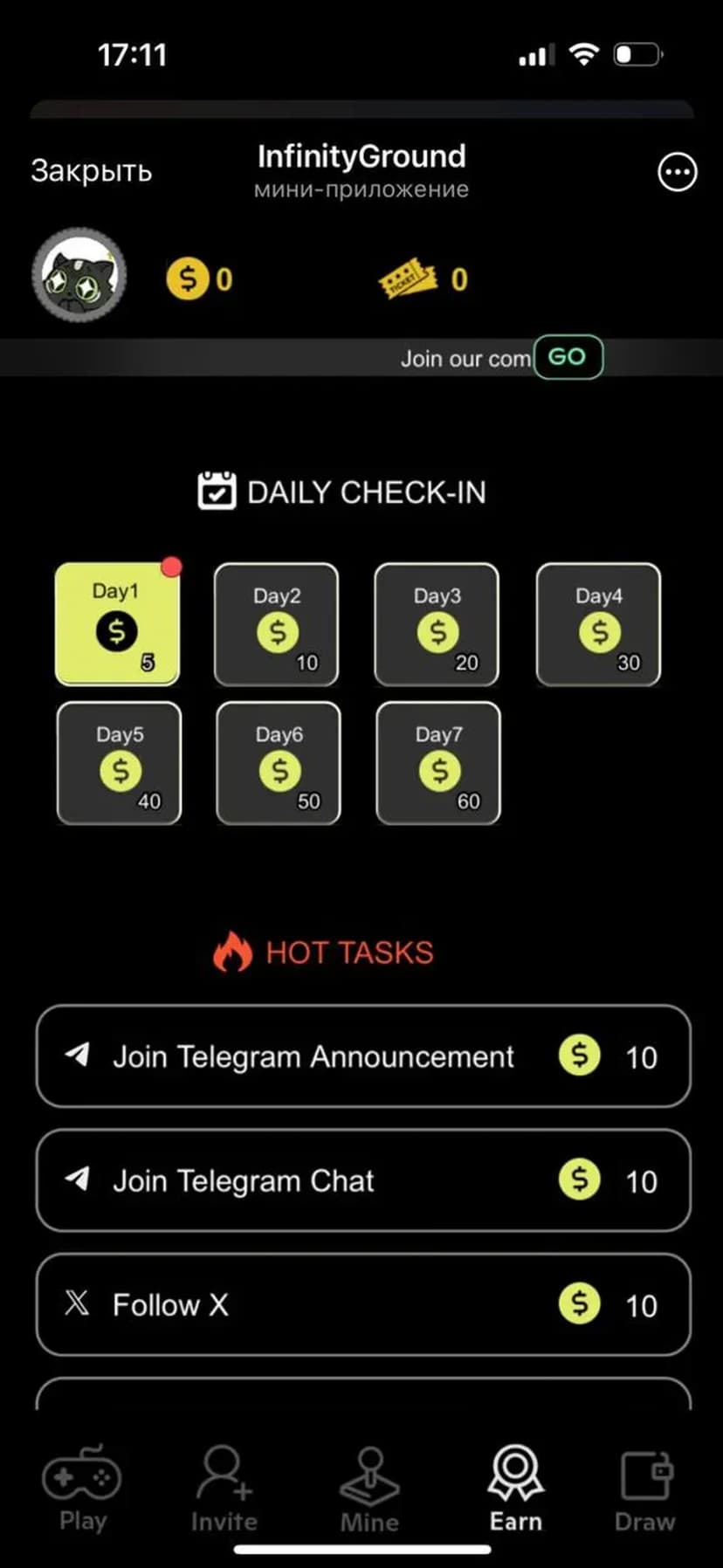This screenshot has height=1568, width=723.
Task: Start the Follow X task
Action: [x=363, y=1304]
